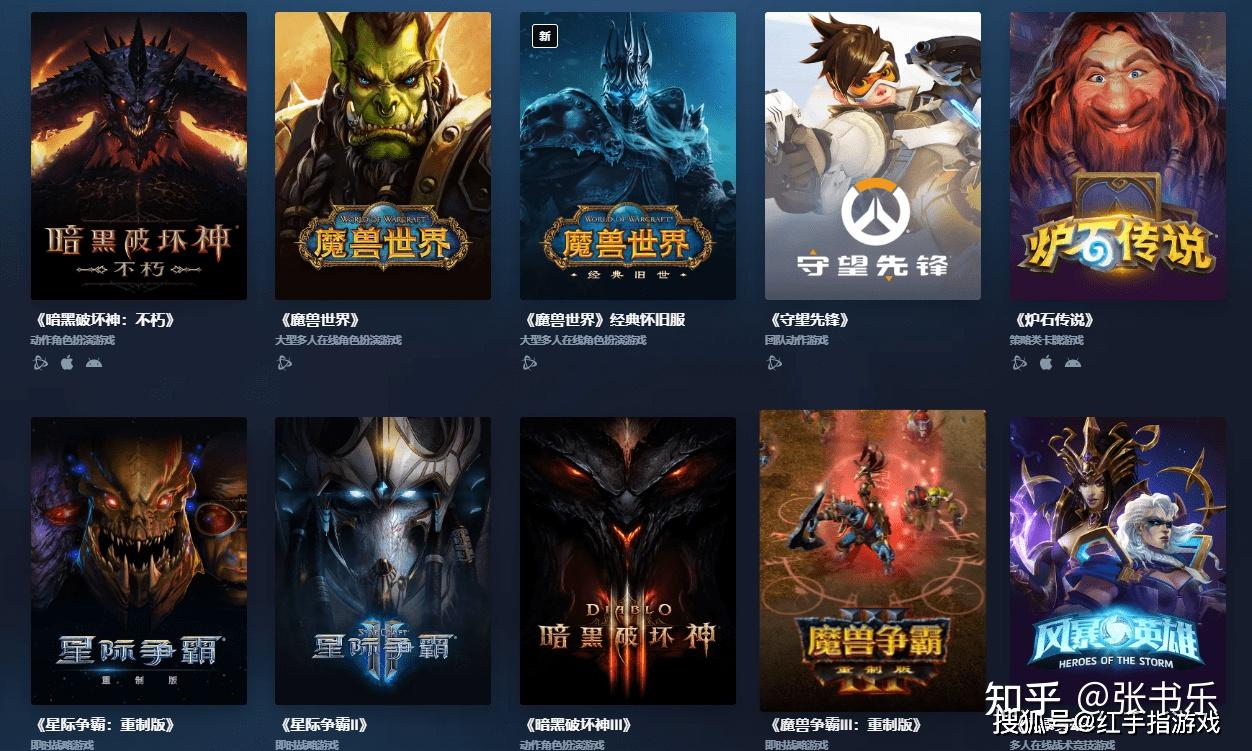The image size is (1252, 751).
Task: Open 魔兽争霸III:重制版 card
Action: tap(872, 558)
